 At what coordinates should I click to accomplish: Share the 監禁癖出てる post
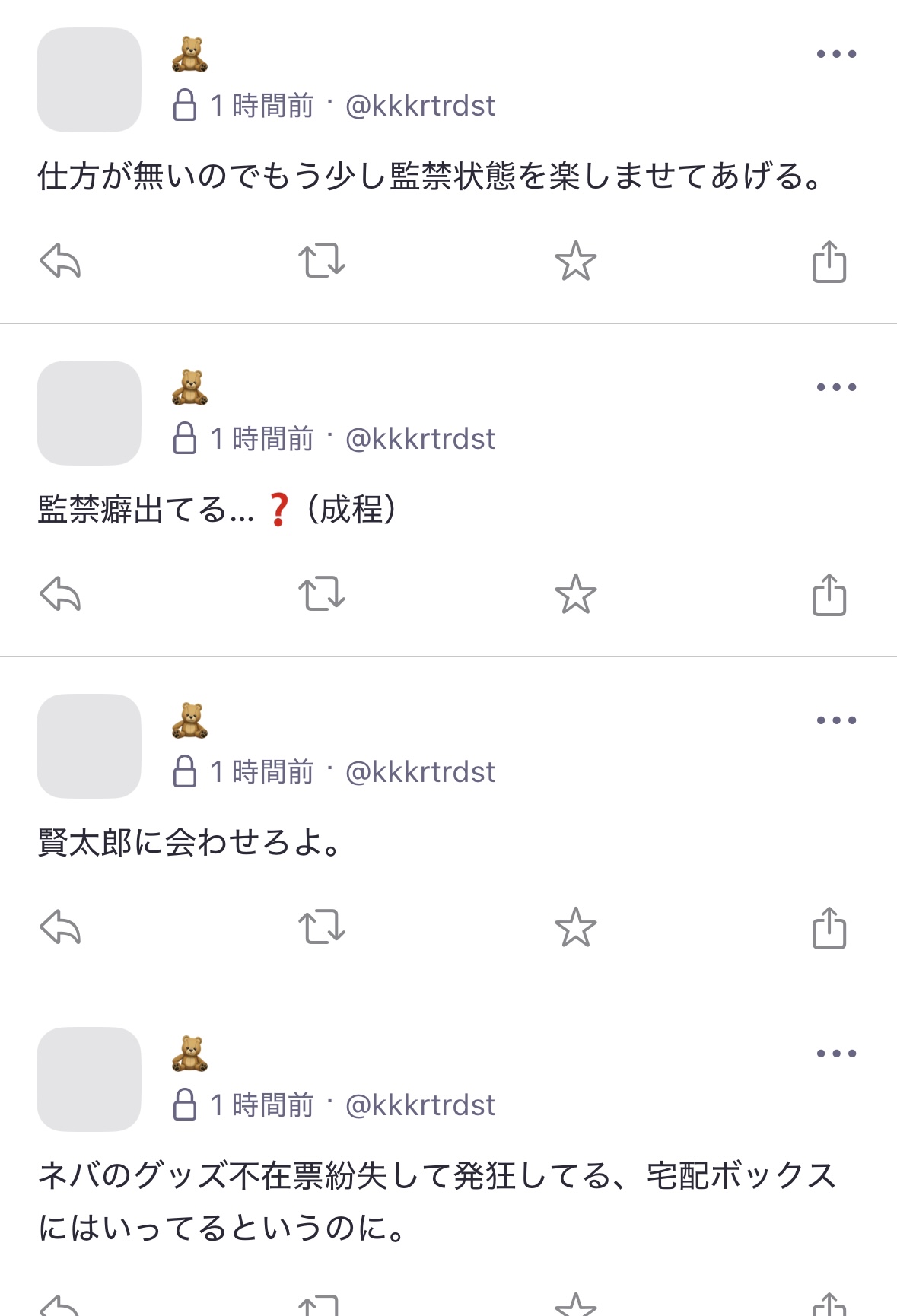829,594
